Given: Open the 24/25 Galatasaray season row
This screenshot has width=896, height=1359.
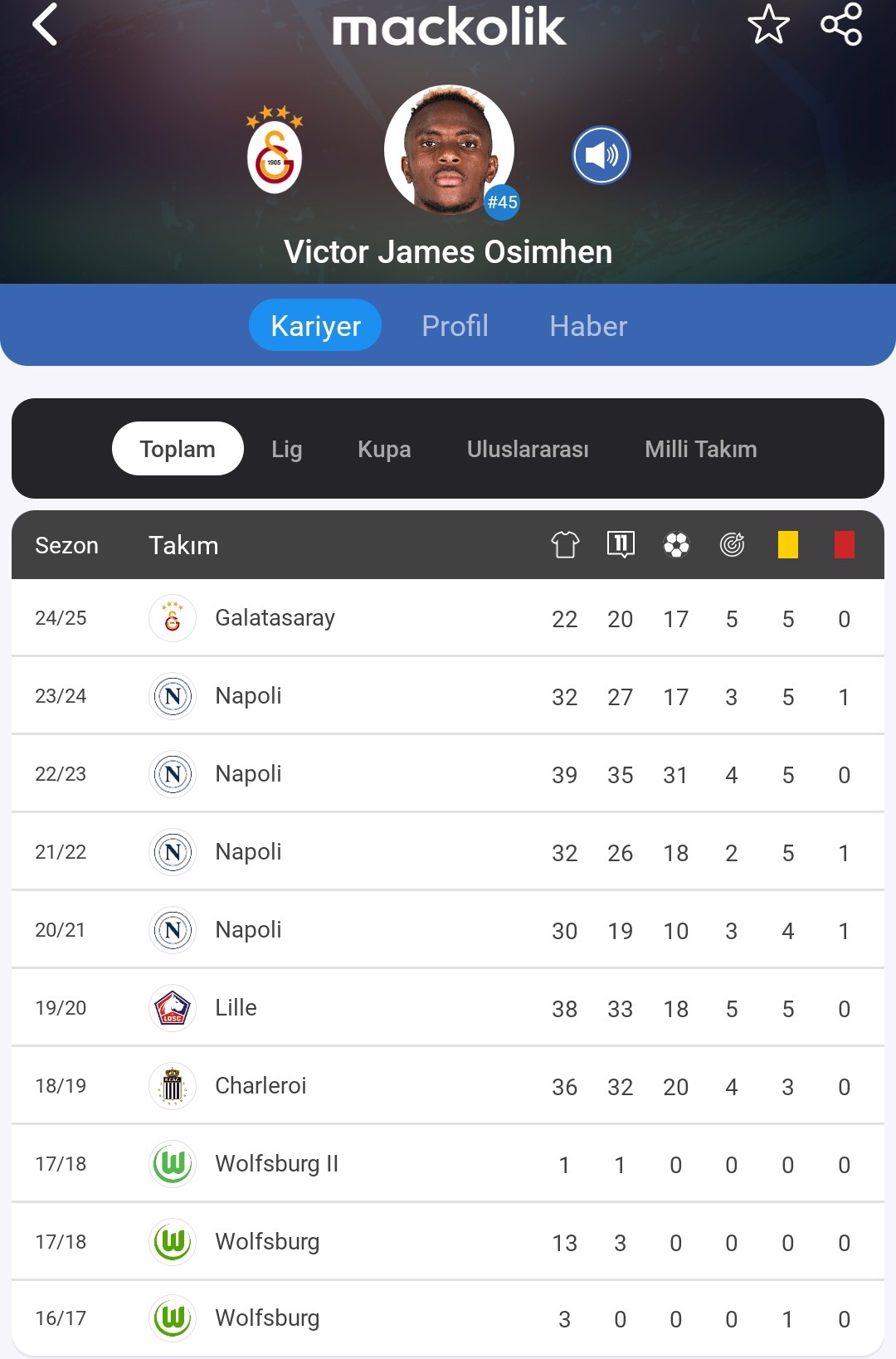Looking at the screenshot, I should point(448,618).
